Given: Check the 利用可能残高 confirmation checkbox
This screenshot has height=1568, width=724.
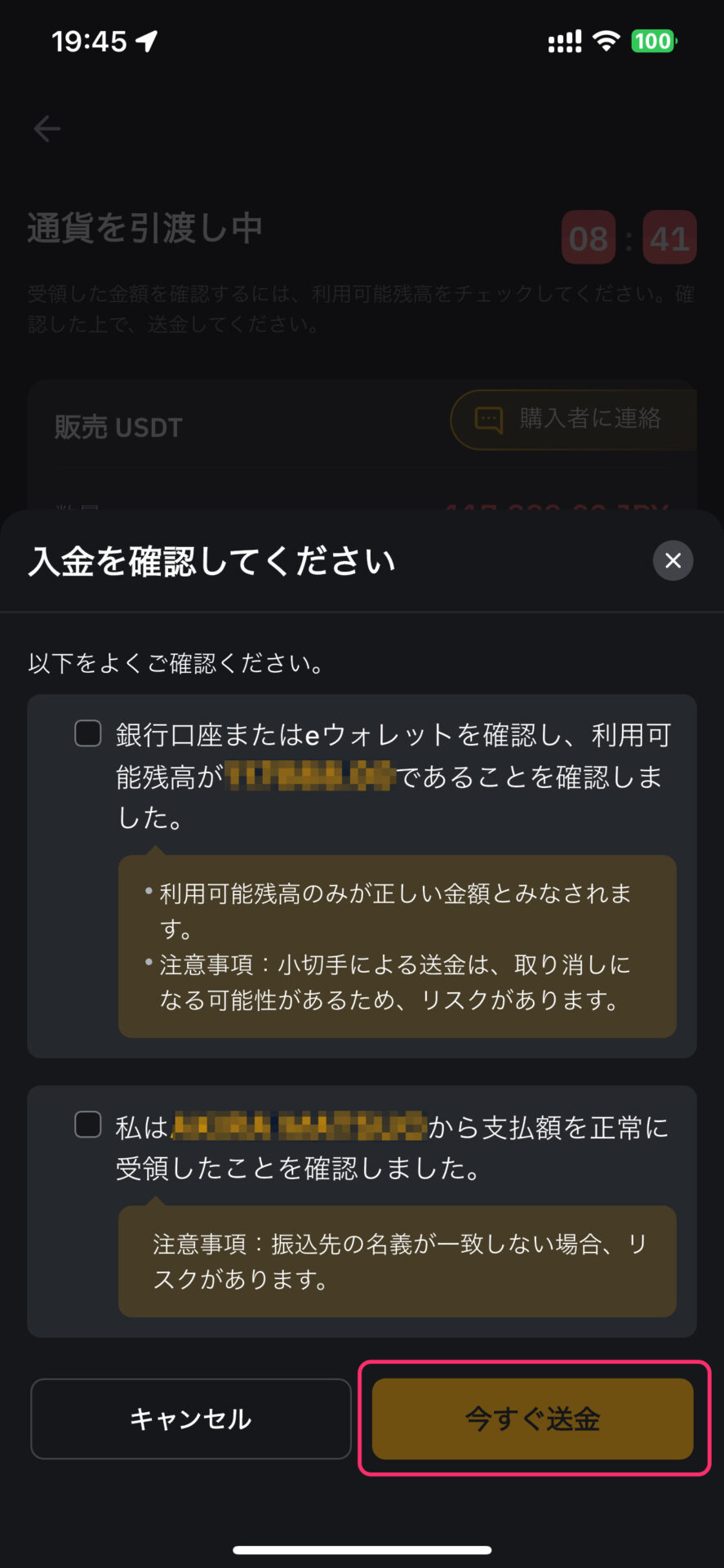Looking at the screenshot, I should pos(88,733).
